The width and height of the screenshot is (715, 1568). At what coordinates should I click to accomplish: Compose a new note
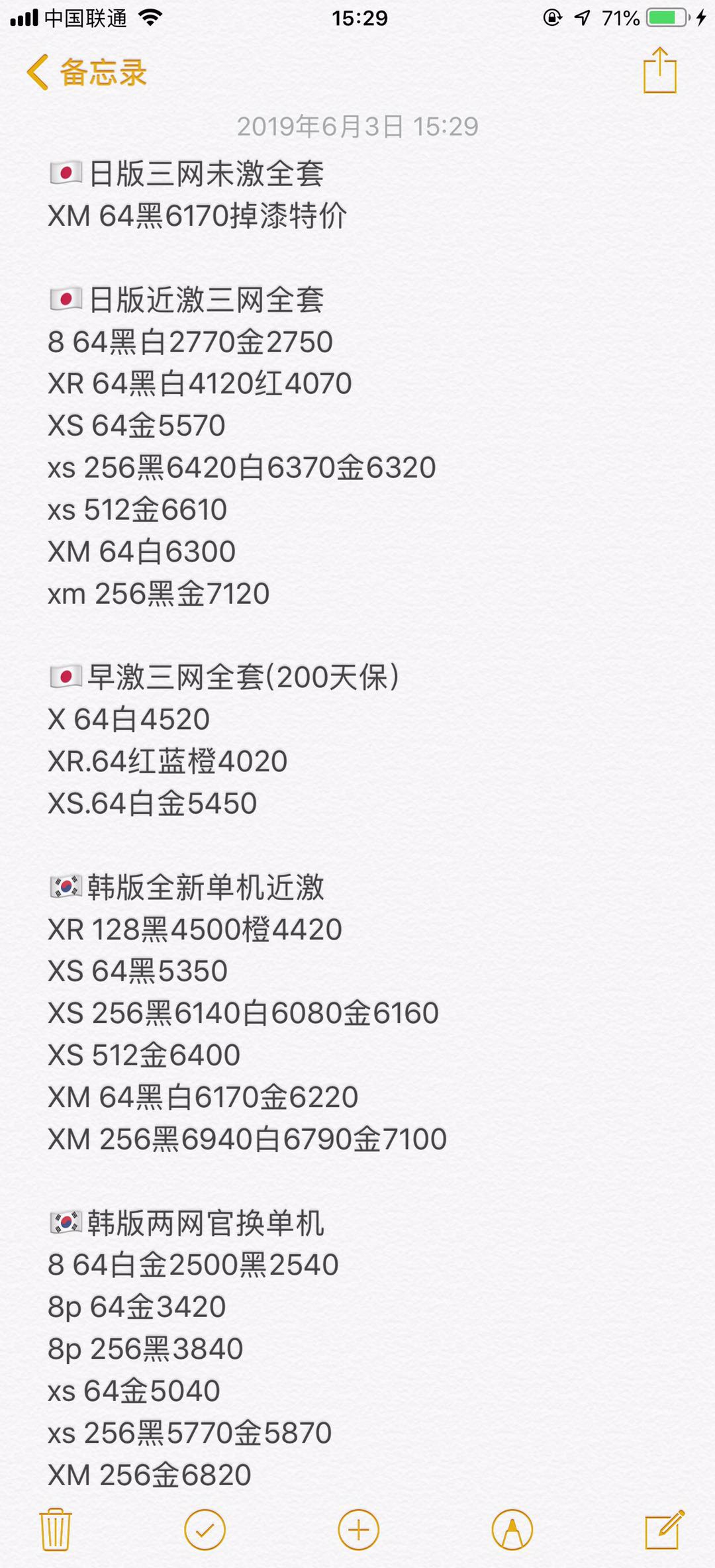[664, 1530]
